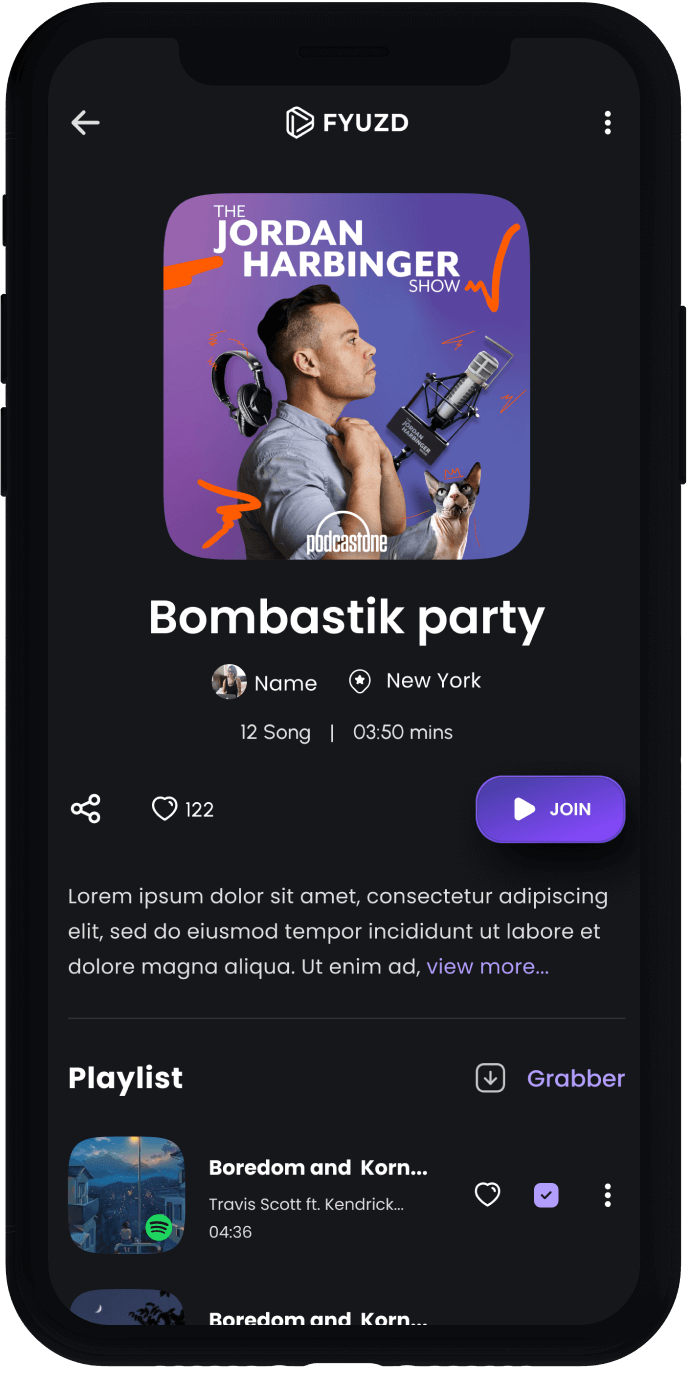Favorite the first Boredom and Korn song
The image size is (687, 1377).
[487, 1194]
